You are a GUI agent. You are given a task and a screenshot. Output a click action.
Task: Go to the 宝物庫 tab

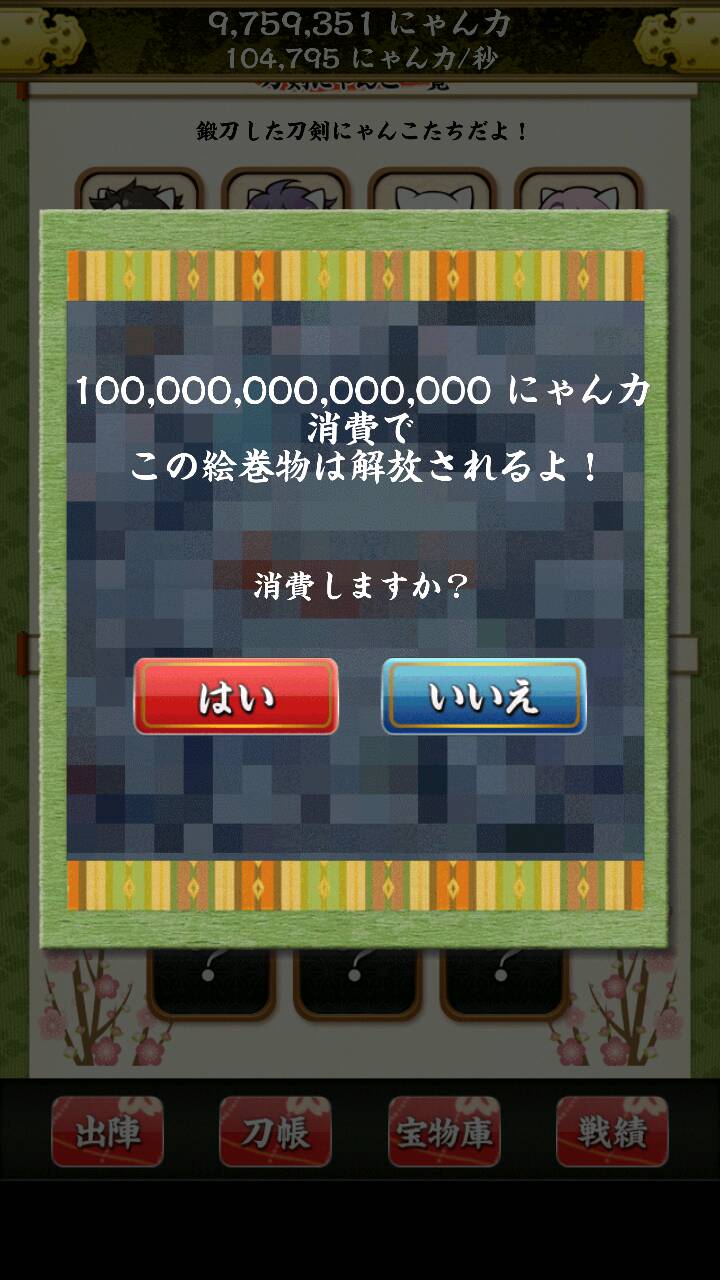(444, 1131)
